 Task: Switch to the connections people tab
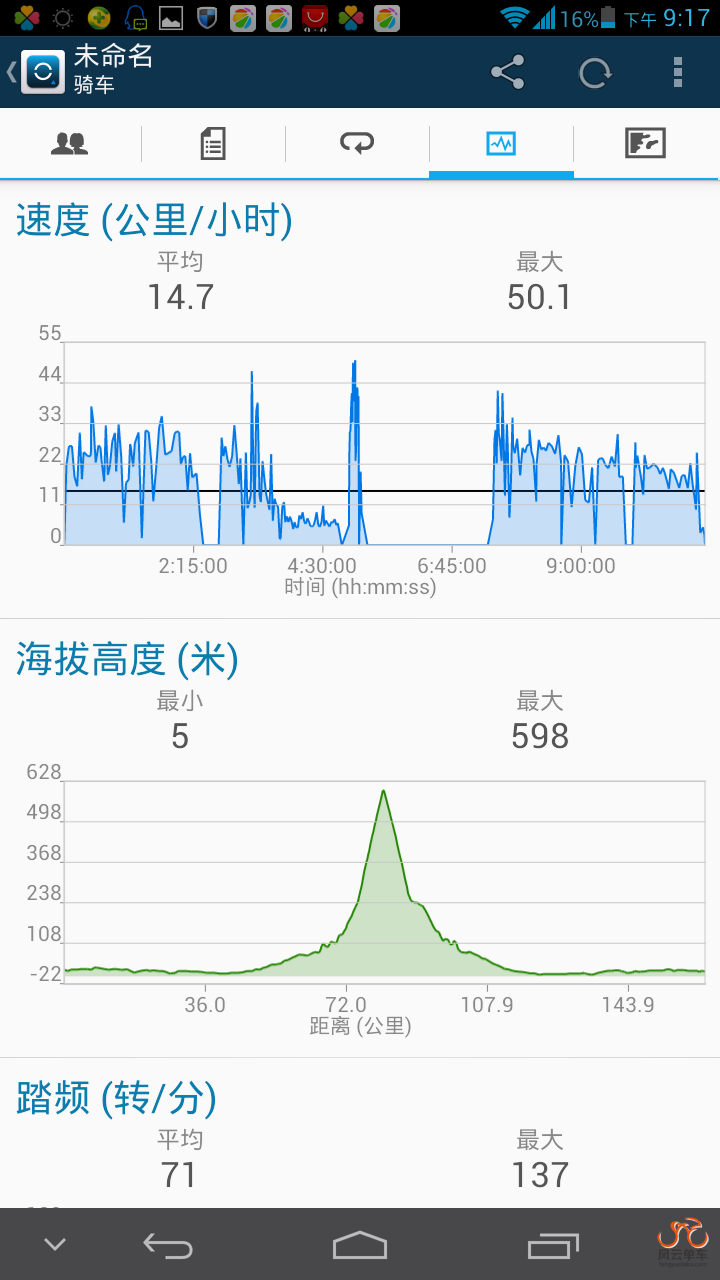click(x=70, y=144)
